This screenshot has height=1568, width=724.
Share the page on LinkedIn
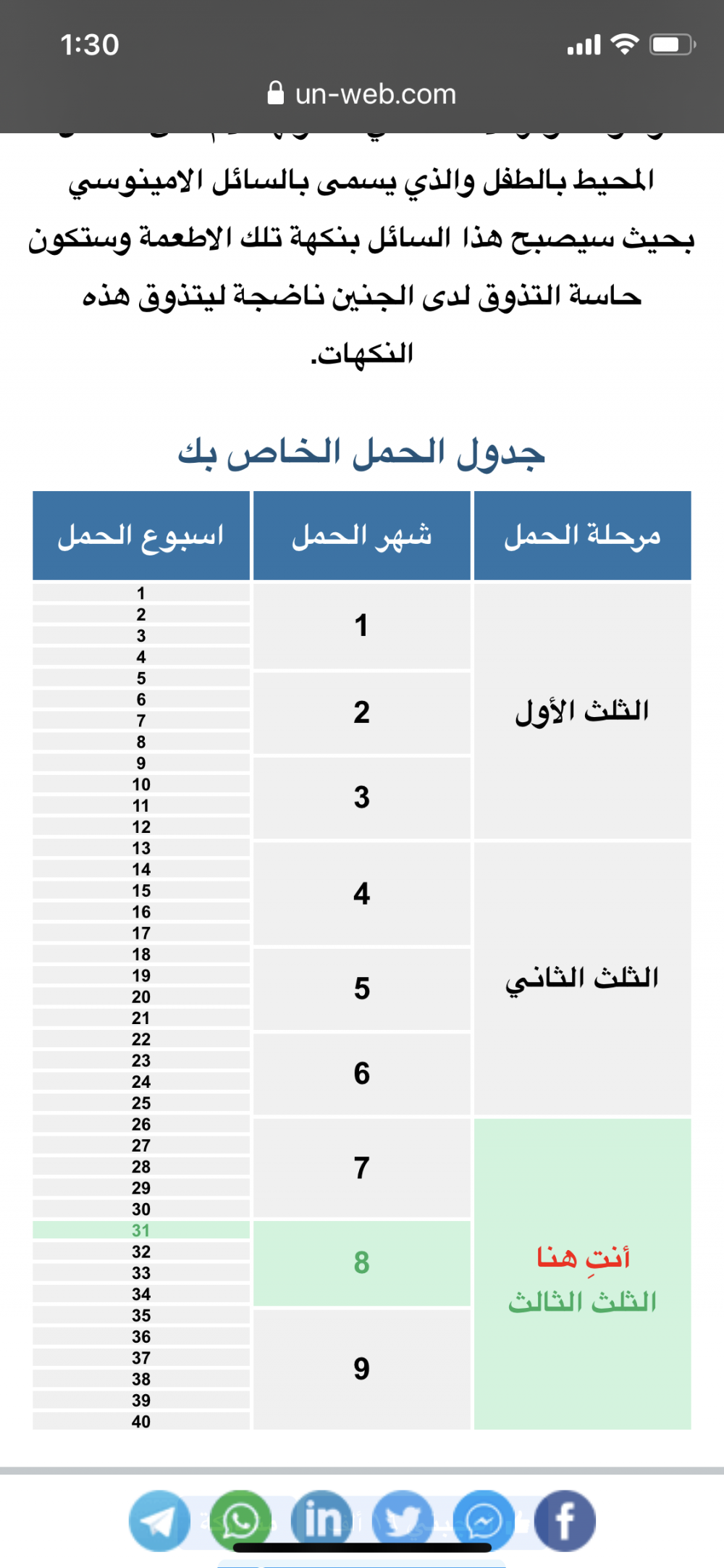321,1521
